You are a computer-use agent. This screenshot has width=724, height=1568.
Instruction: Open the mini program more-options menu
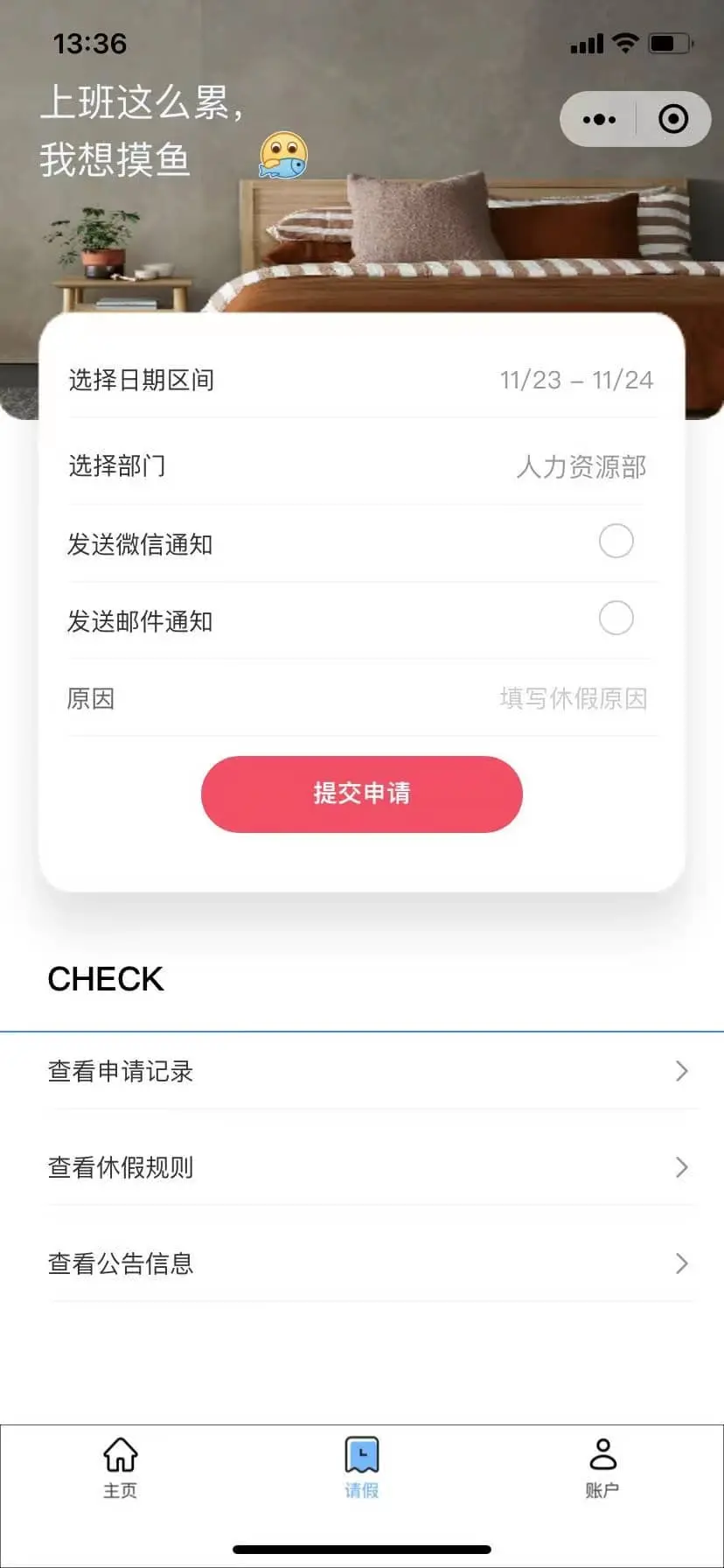click(x=599, y=119)
